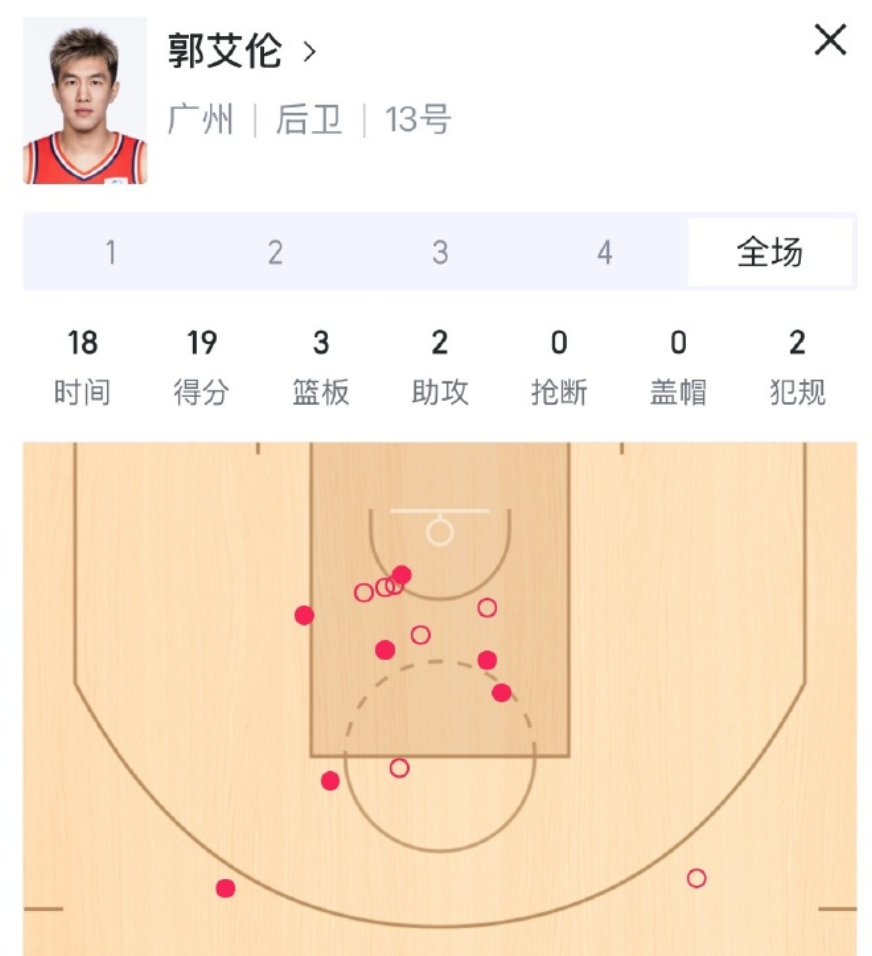The image size is (872, 956).
Task: Click the made shot dot at the left corner baseline
Action: (x=226, y=887)
